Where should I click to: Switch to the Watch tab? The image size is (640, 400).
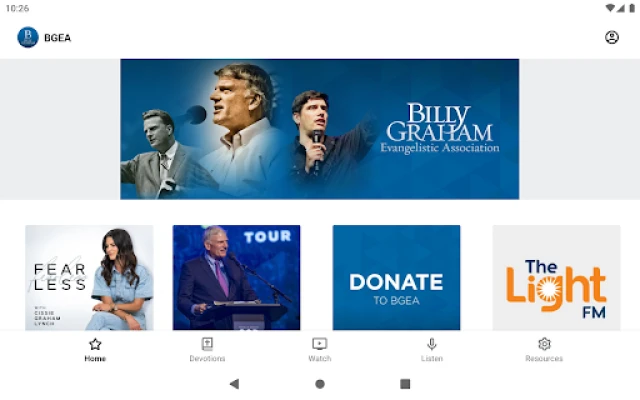click(319, 349)
